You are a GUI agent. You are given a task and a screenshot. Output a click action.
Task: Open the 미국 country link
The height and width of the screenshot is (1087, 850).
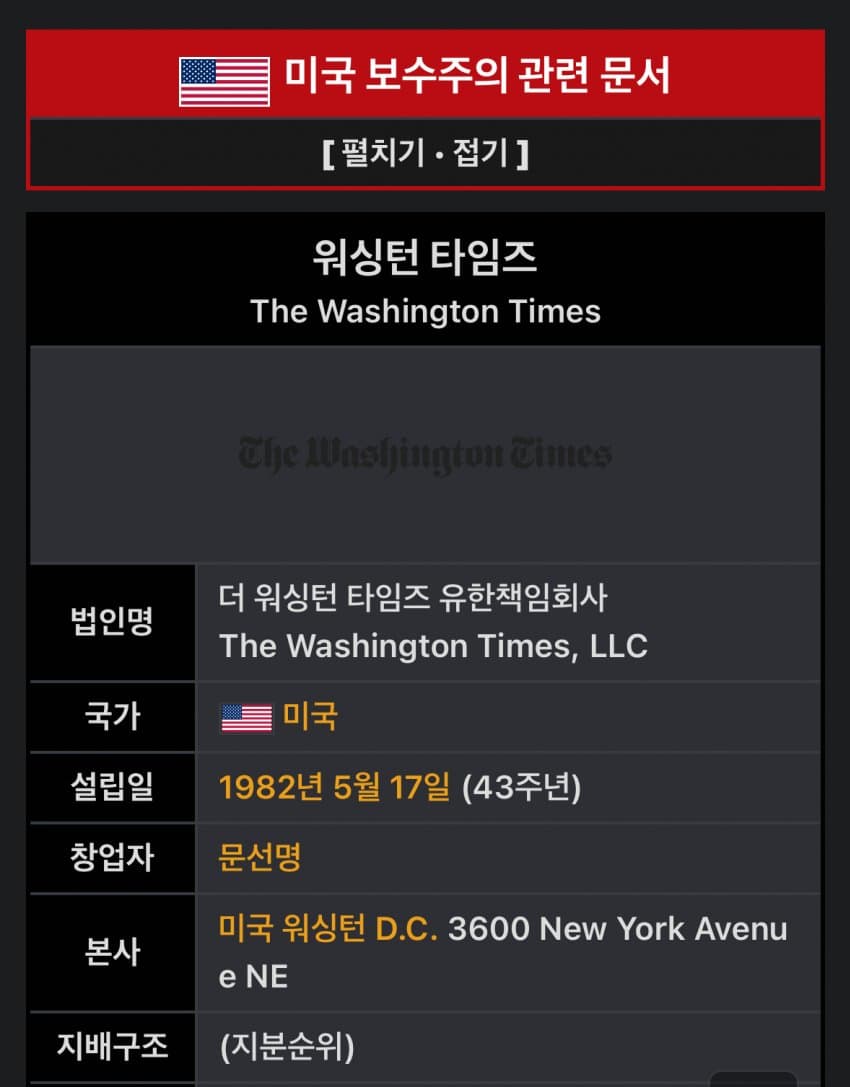tap(310, 717)
